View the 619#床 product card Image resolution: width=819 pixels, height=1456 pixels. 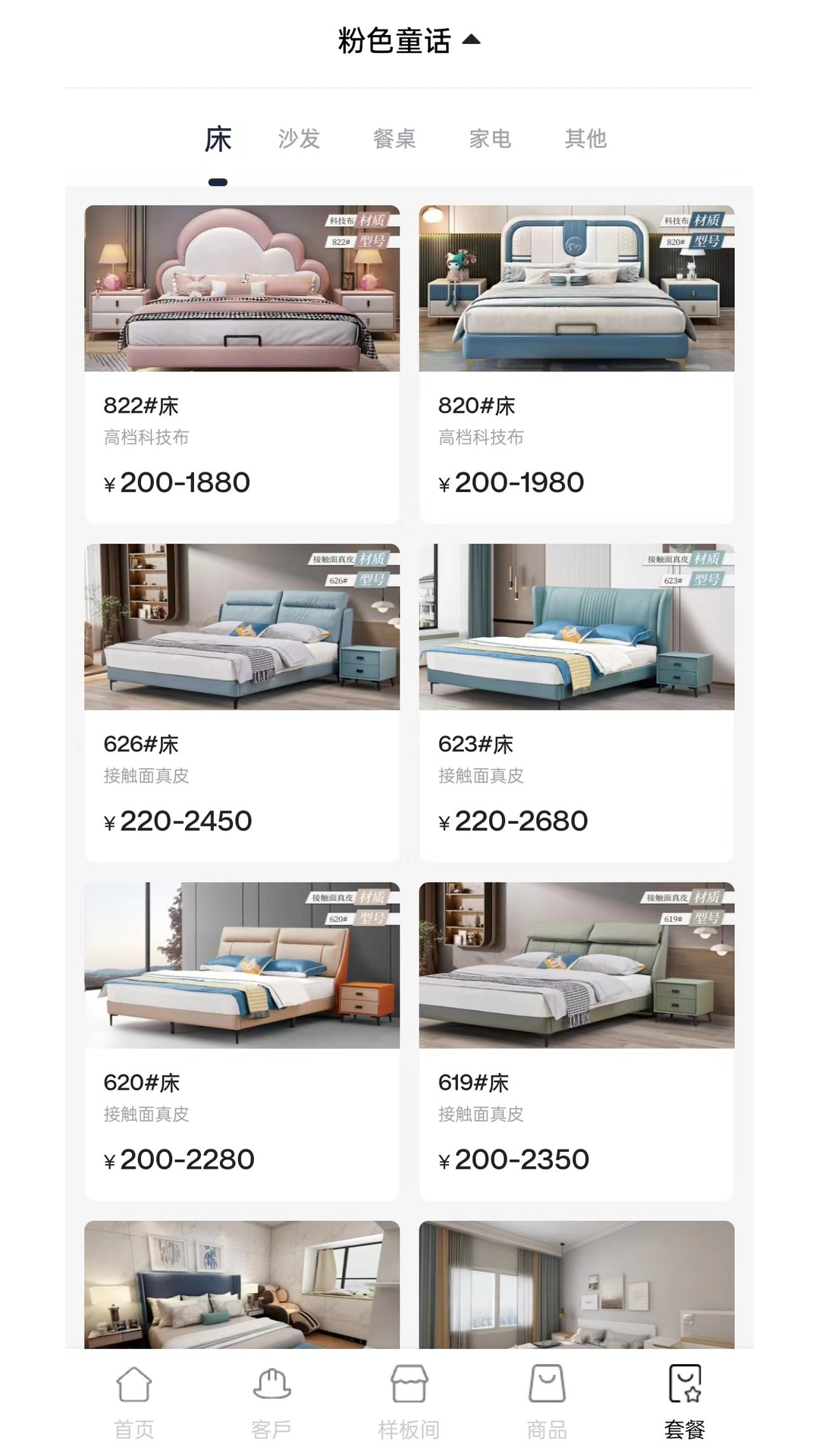(576, 1040)
